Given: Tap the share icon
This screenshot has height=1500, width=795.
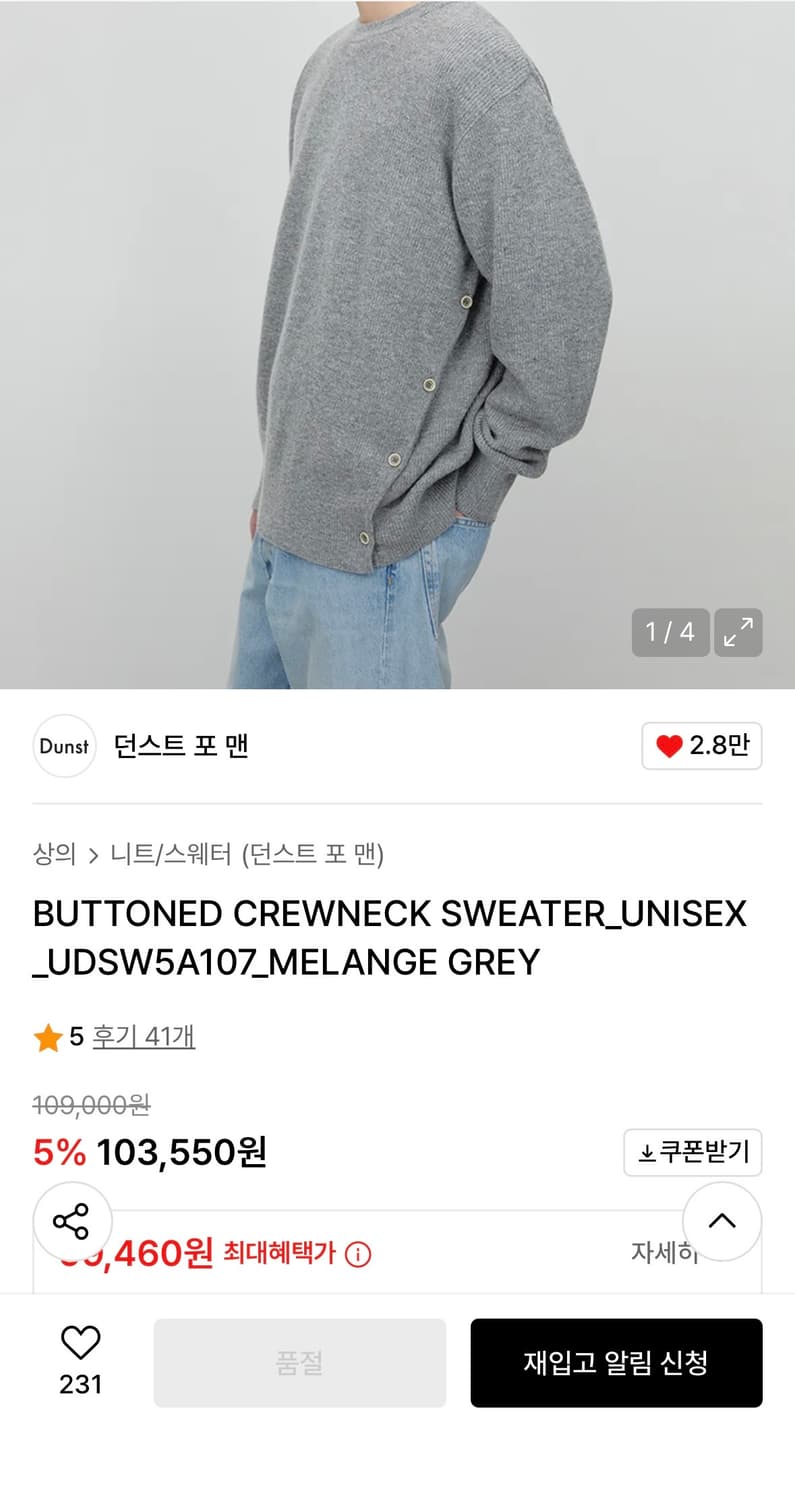Looking at the screenshot, I should coord(72,1221).
